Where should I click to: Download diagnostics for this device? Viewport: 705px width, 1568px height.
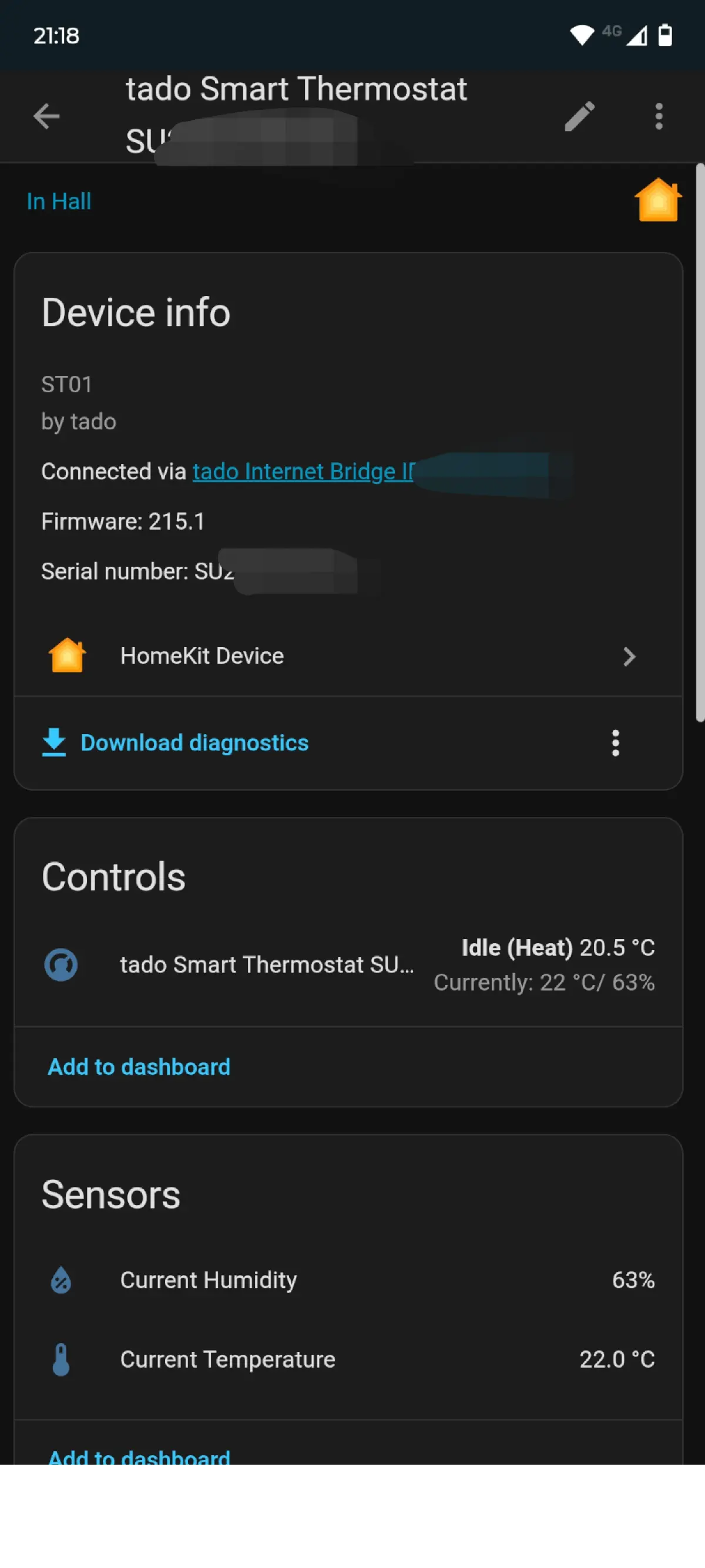click(194, 743)
